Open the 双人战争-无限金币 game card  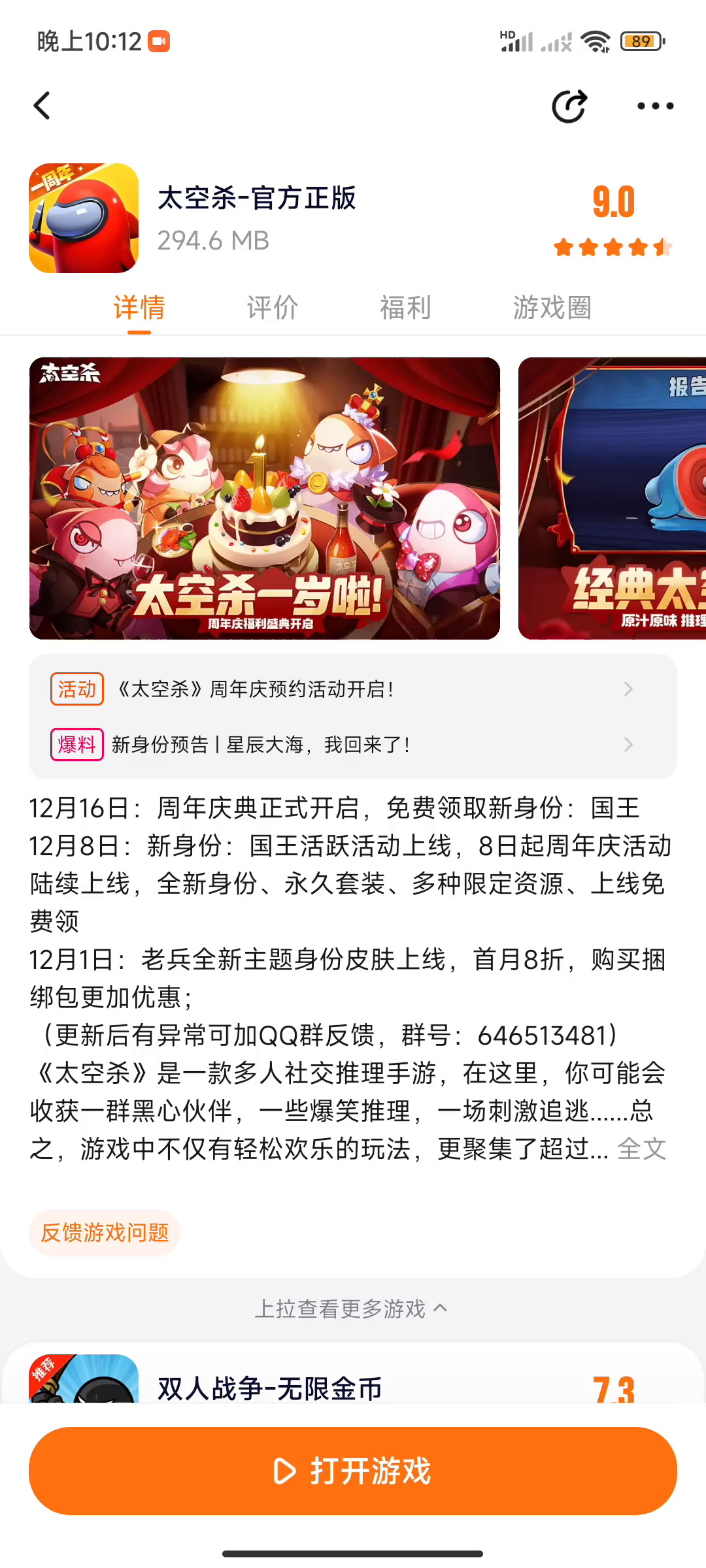pyautogui.click(x=269, y=1386)
